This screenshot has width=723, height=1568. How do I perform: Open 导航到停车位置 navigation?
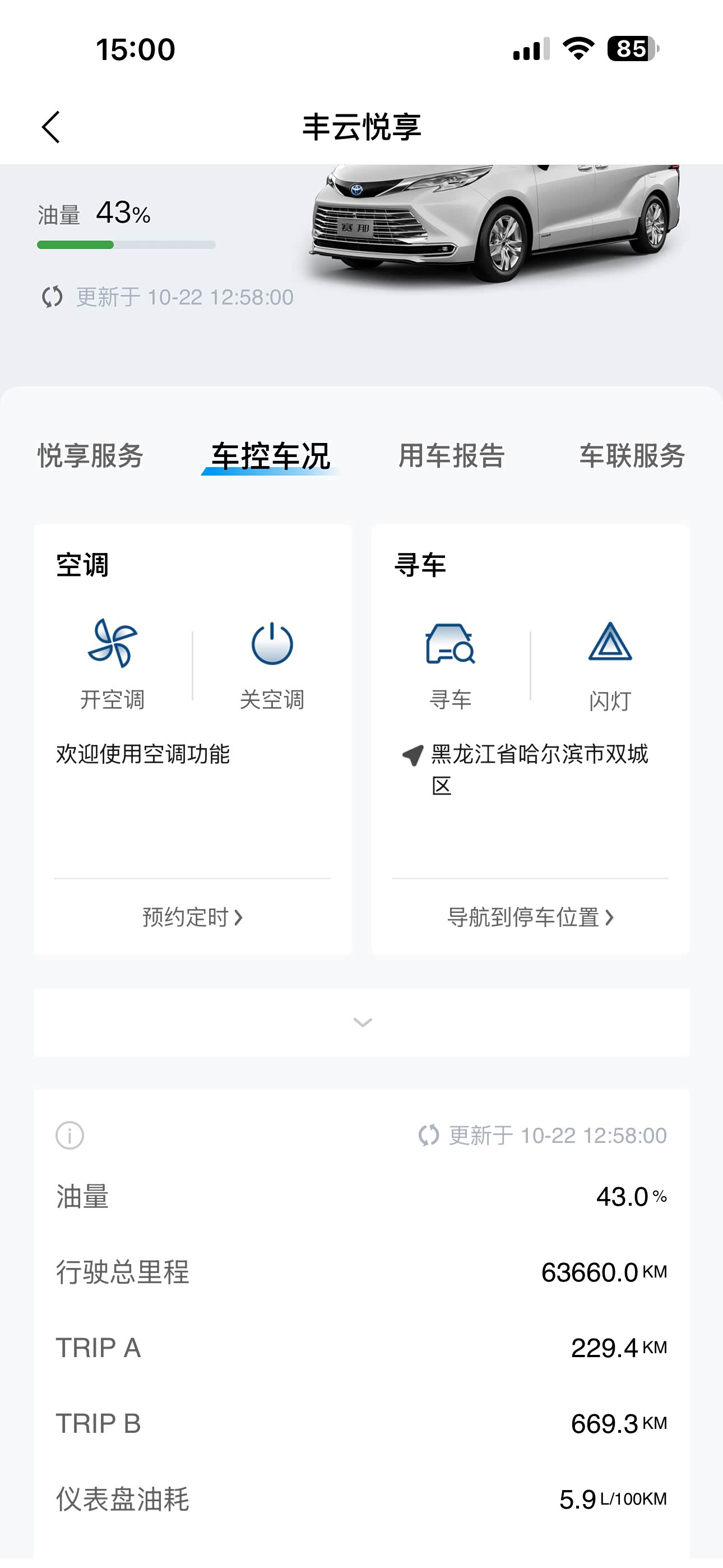coord(530,917)
